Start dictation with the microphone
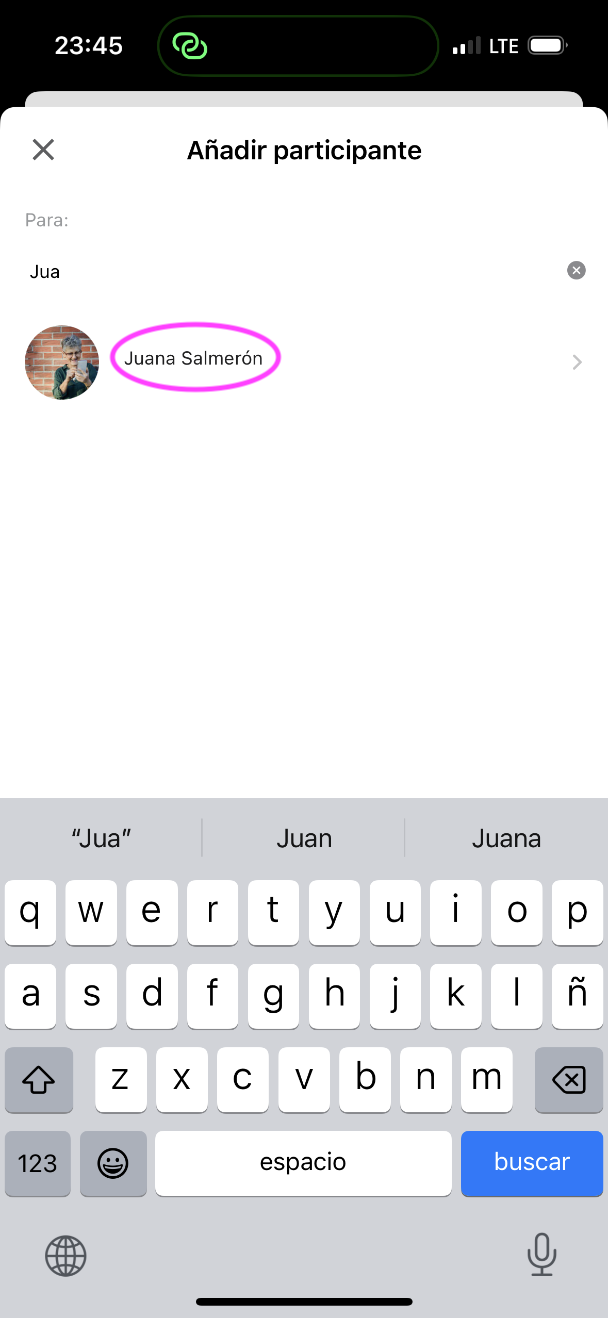 click(541, 1254)
